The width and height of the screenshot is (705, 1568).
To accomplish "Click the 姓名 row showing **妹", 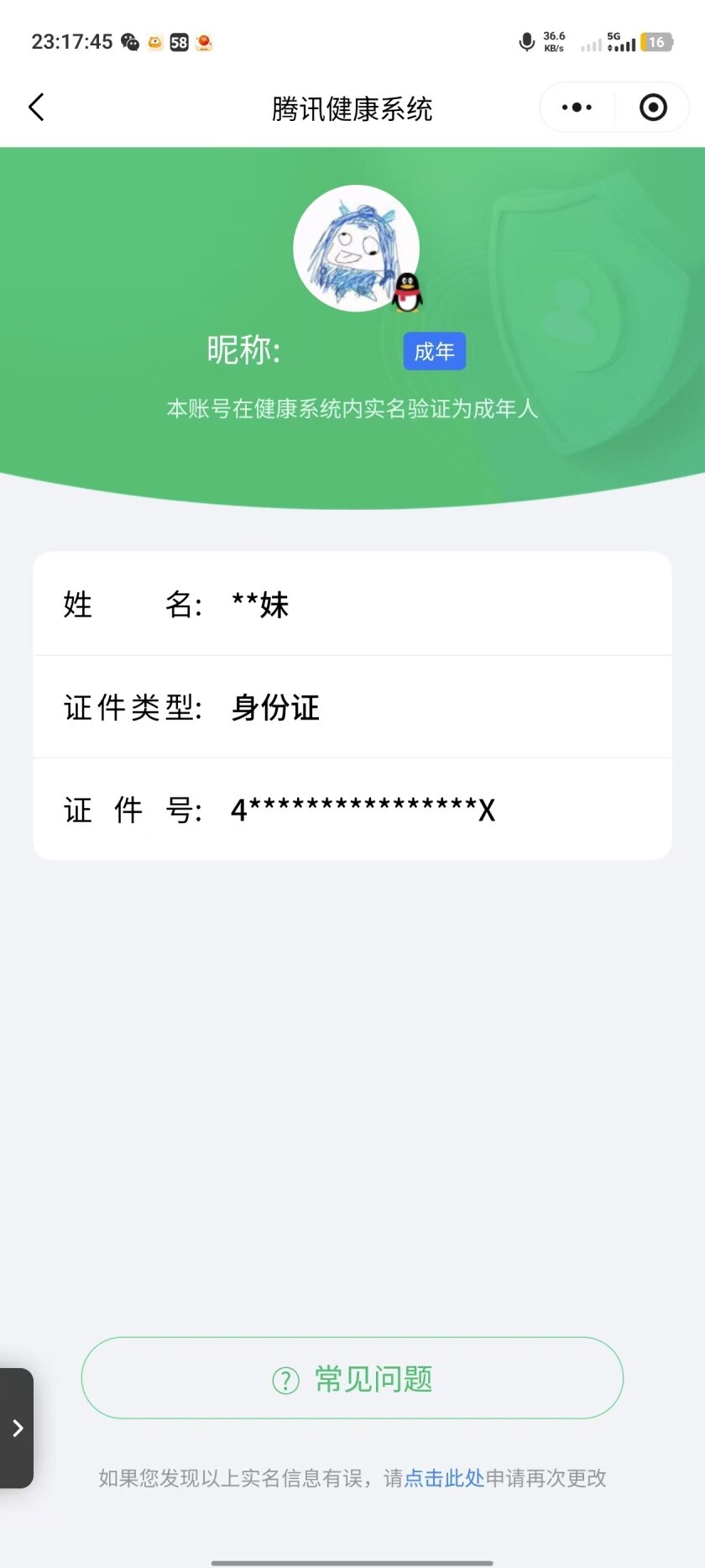I will 352,603.
